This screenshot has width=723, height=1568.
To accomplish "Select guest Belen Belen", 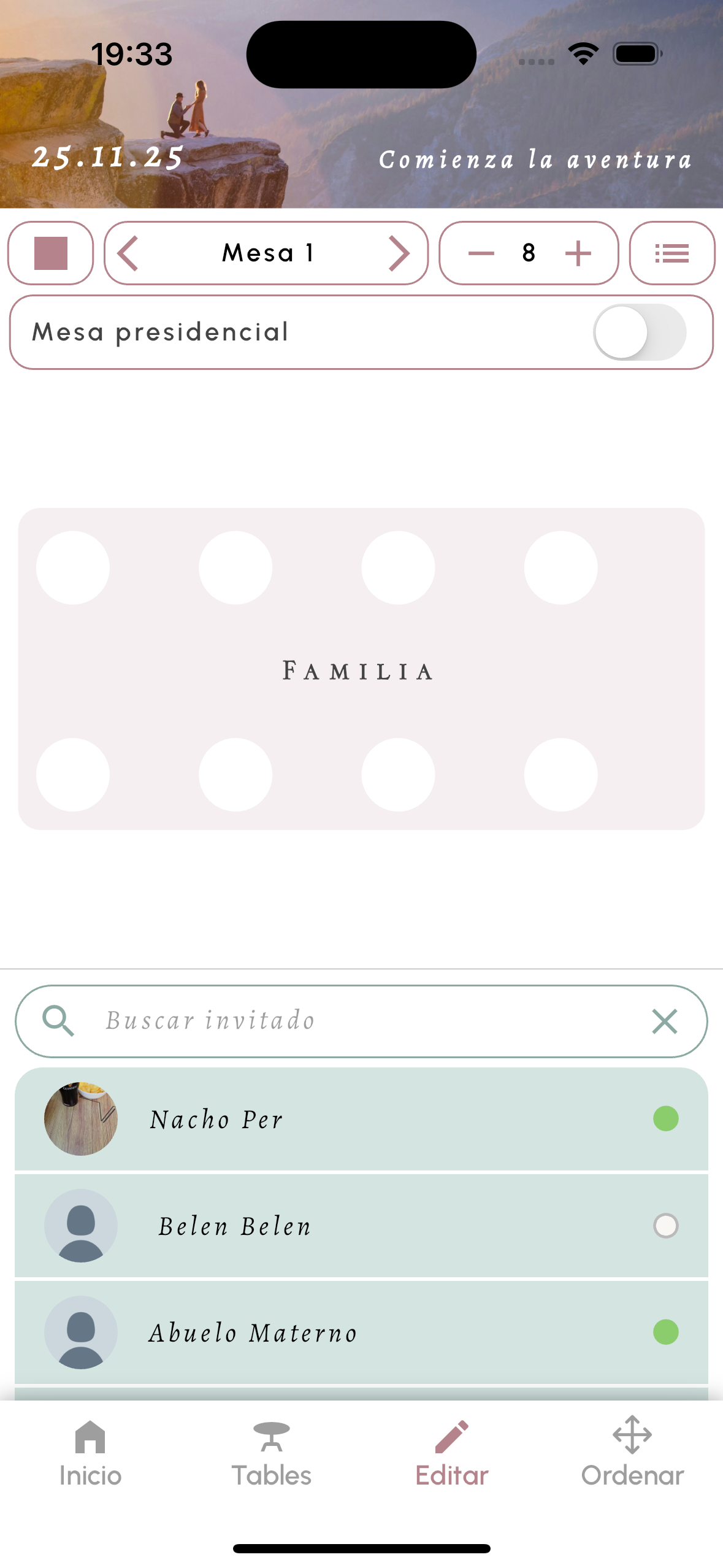I will pyautogui.click(x=361, y=1226).
